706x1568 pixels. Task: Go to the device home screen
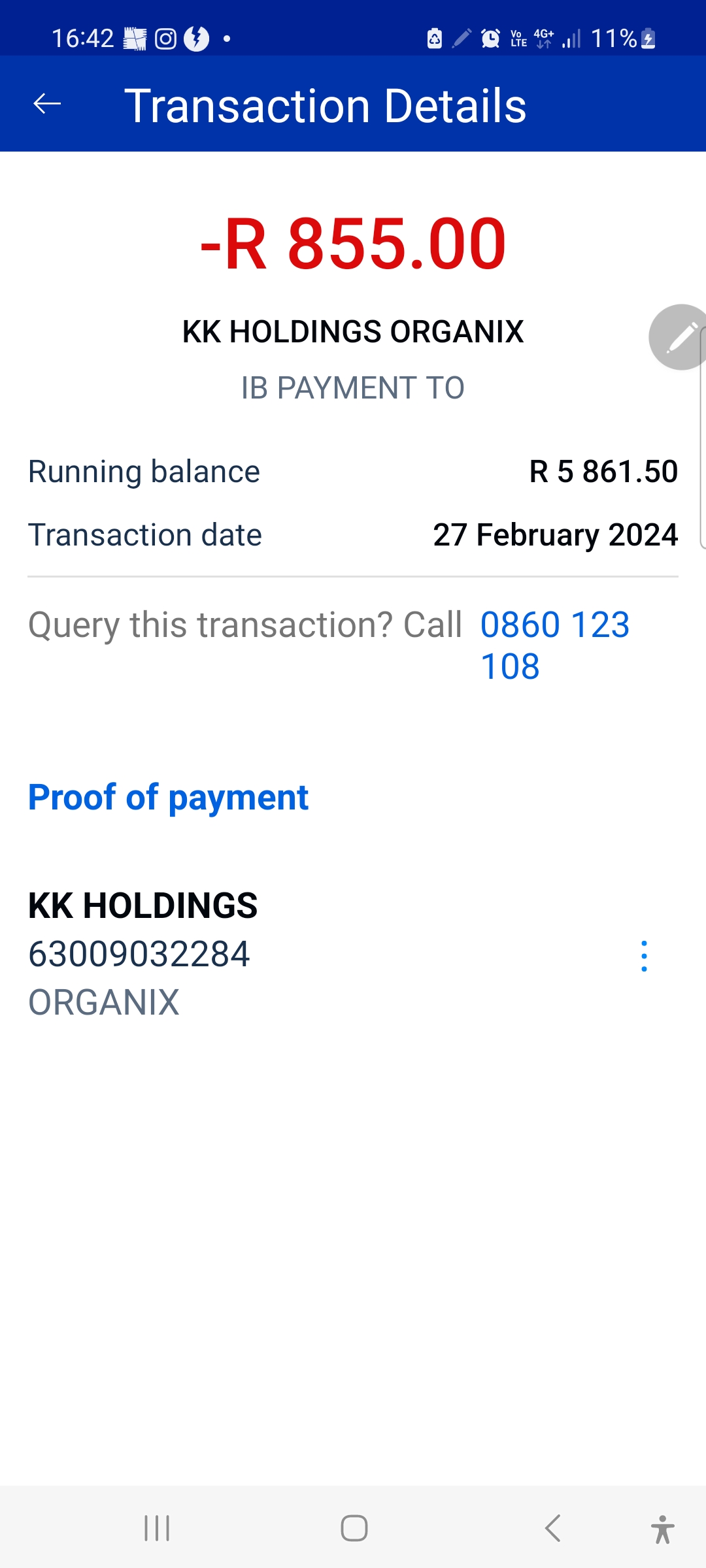tap(354, 1528)
